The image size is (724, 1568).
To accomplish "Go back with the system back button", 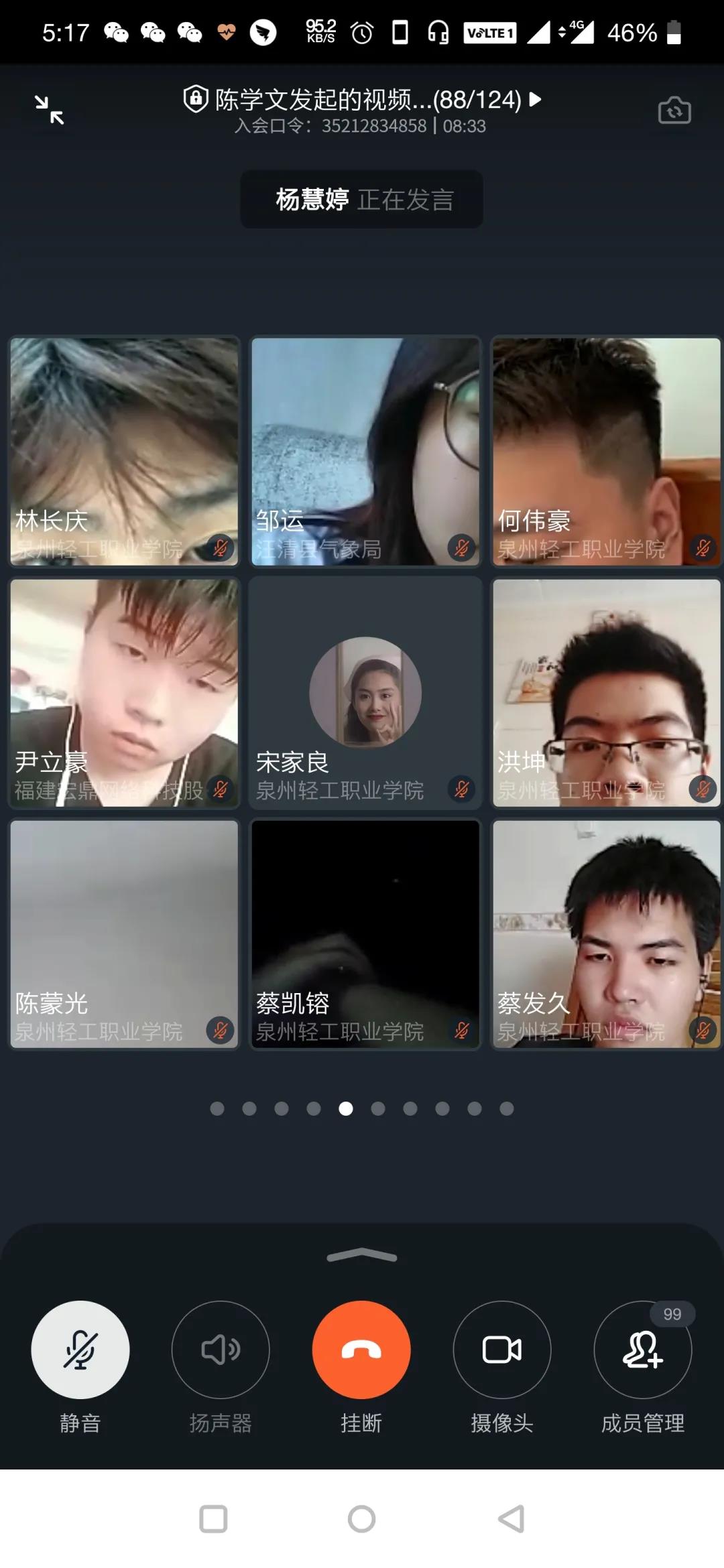I will 511,1519.
